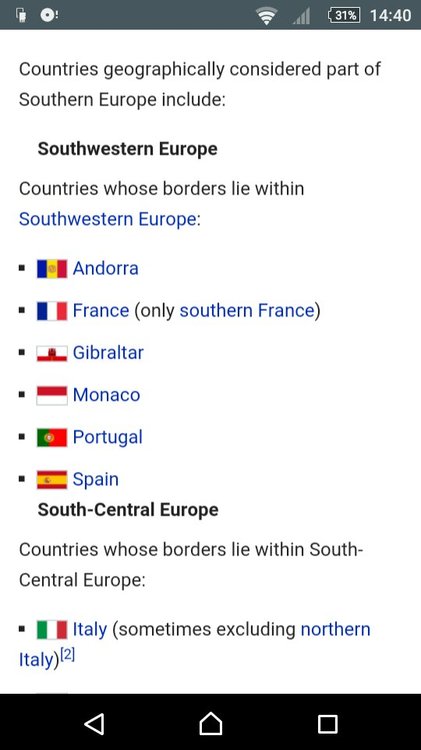Open the Monaco link
421x750 pixels.
(106, 395)
